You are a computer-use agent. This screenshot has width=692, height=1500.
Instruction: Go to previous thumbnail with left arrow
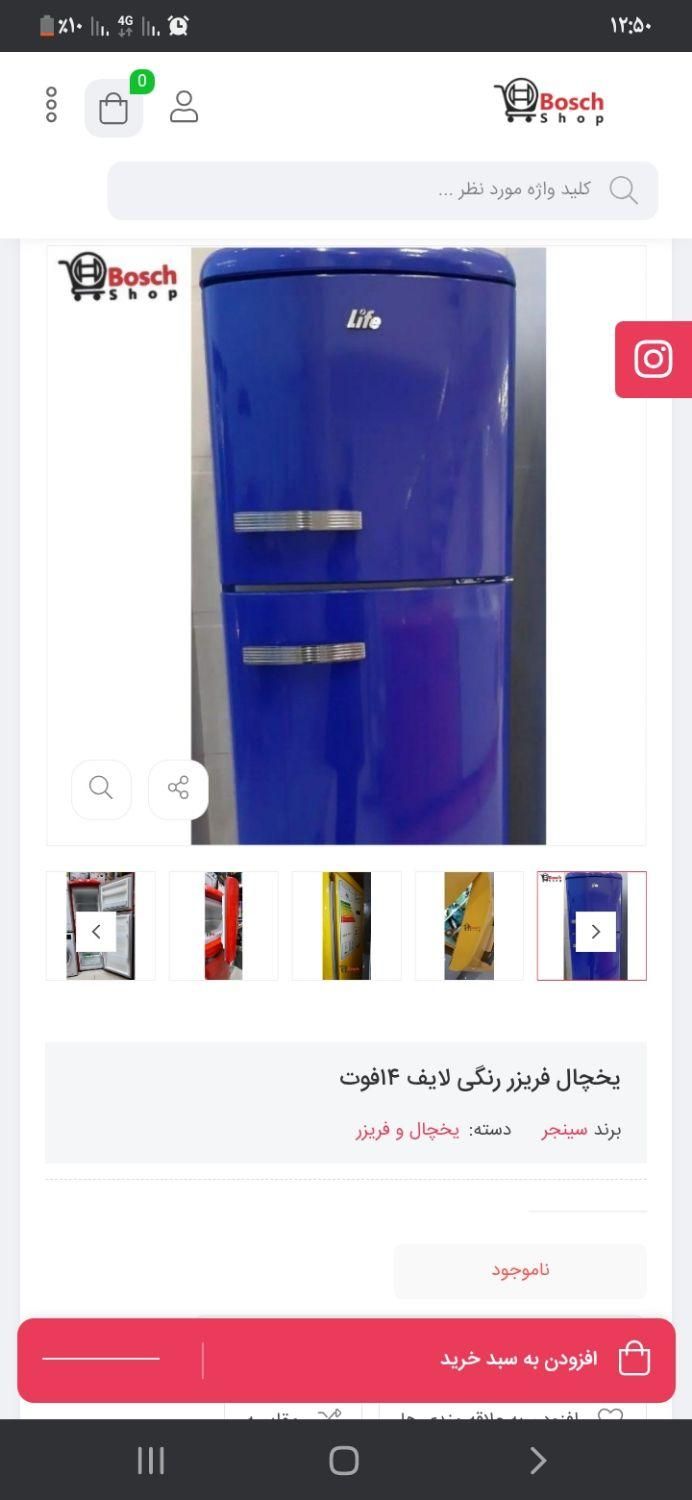coord(96,931)
